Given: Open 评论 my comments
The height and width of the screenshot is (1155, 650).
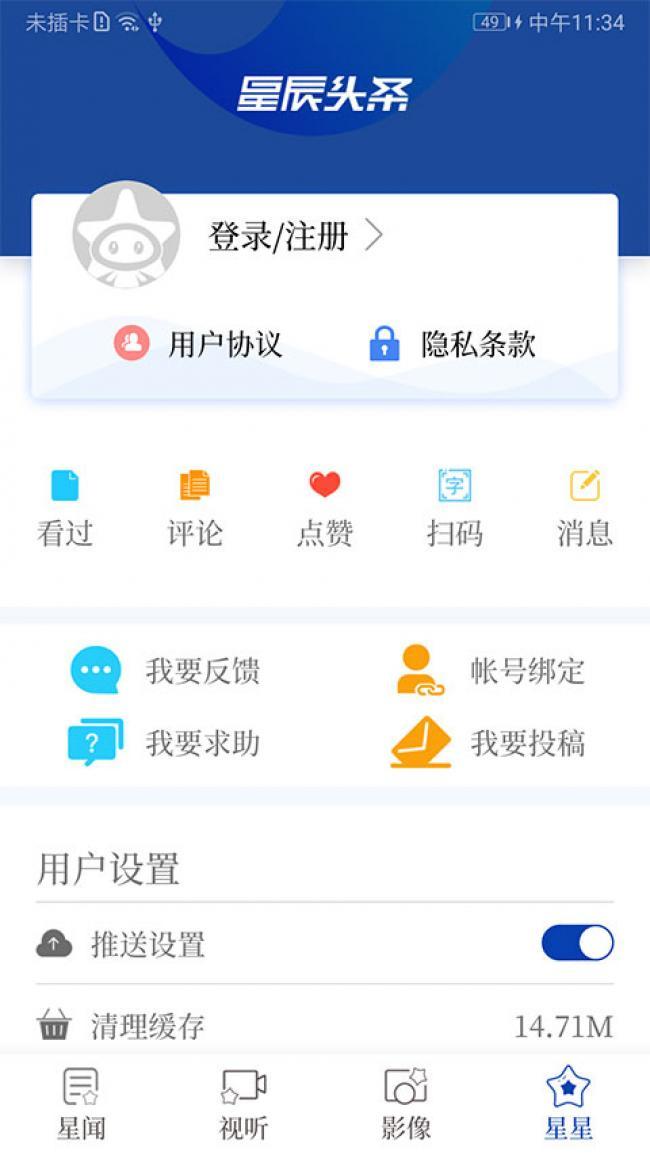Looking at the screenshot, I should [195, 510].
